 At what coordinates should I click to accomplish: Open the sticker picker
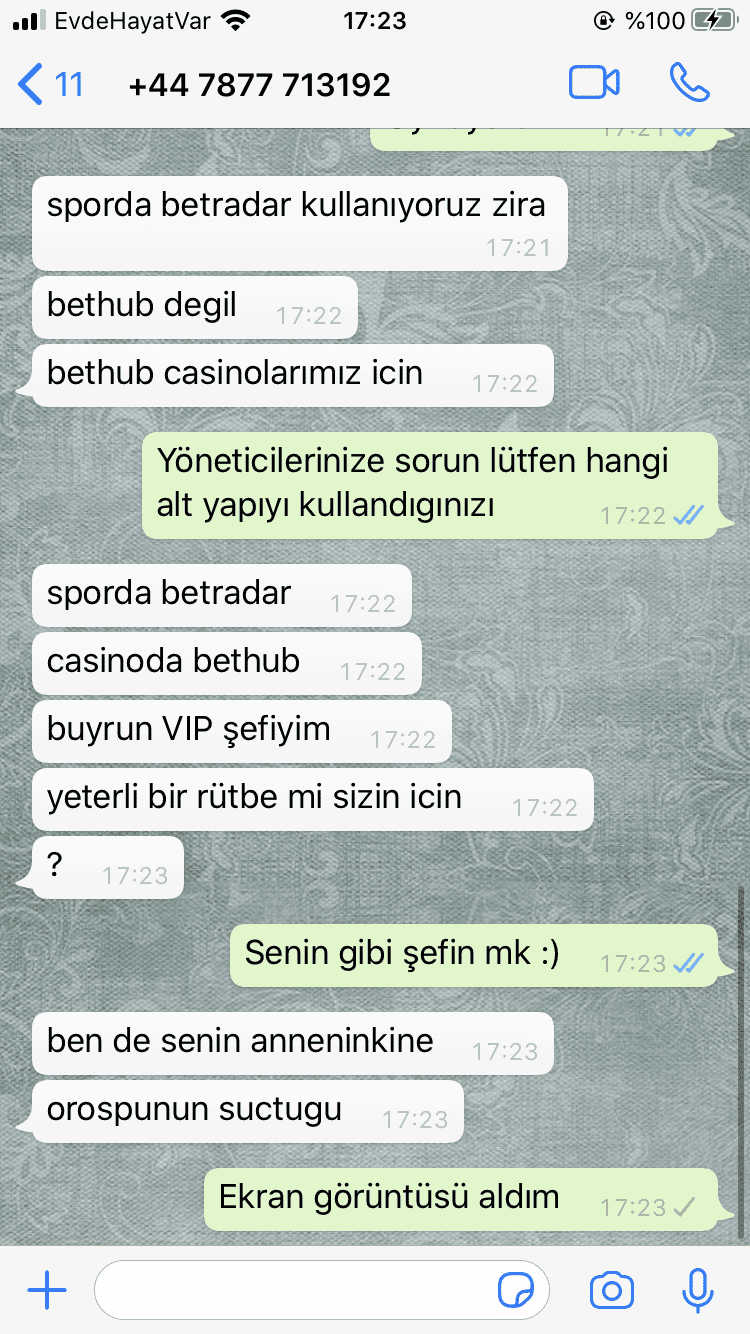click(x=516, y=1291)
